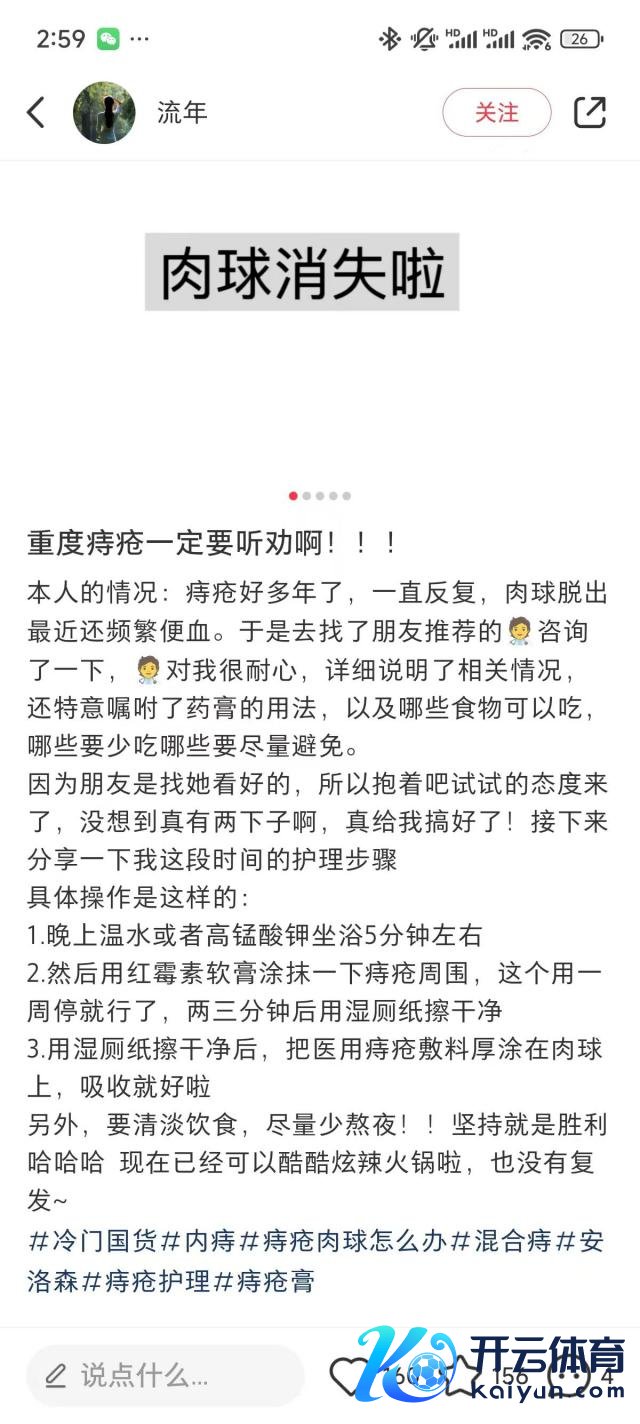
Task: Write a comment in 说点什么 field
Action: tap(165, 1375)
